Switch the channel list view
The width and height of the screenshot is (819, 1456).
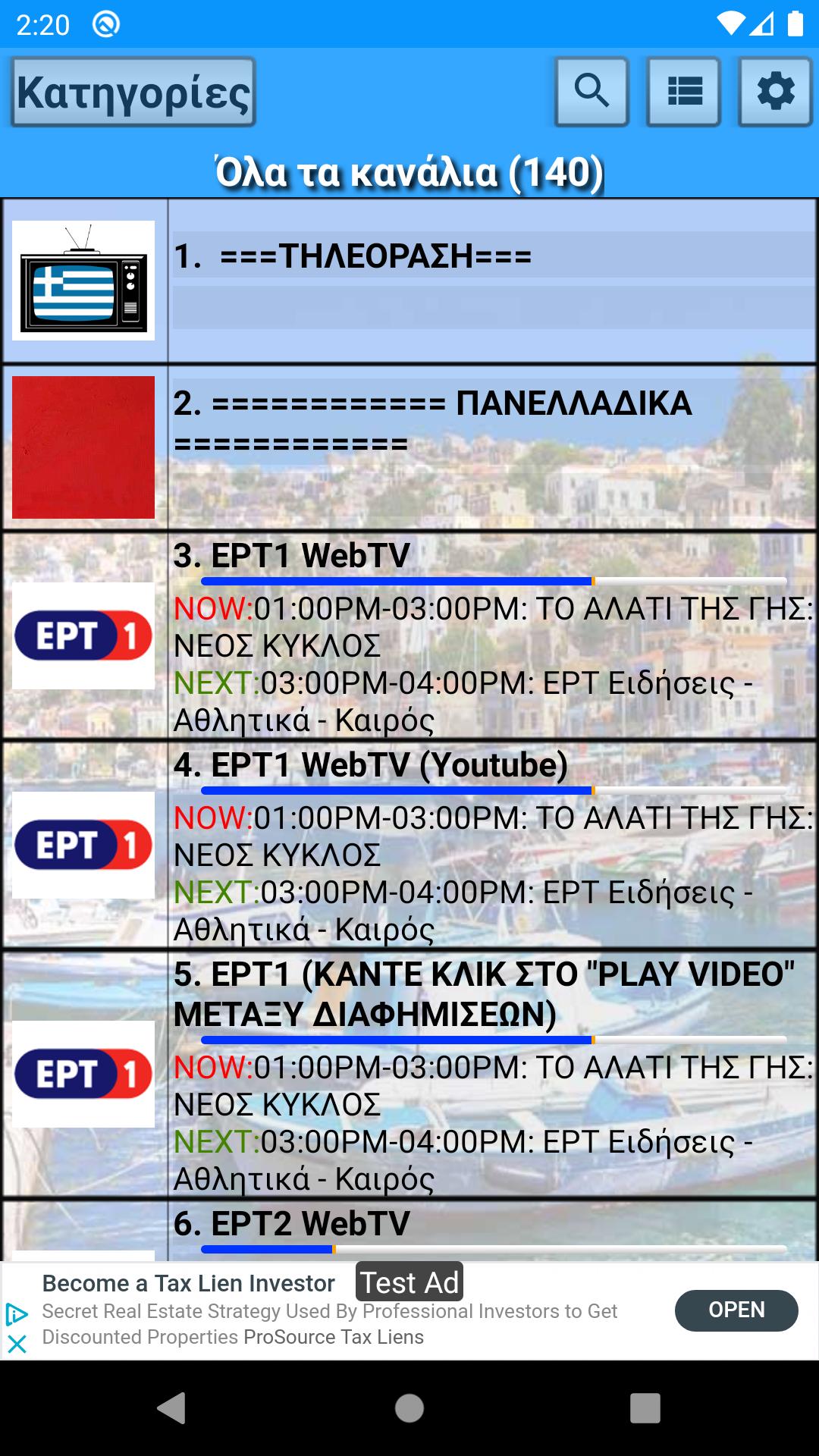[x=683, y=92]
